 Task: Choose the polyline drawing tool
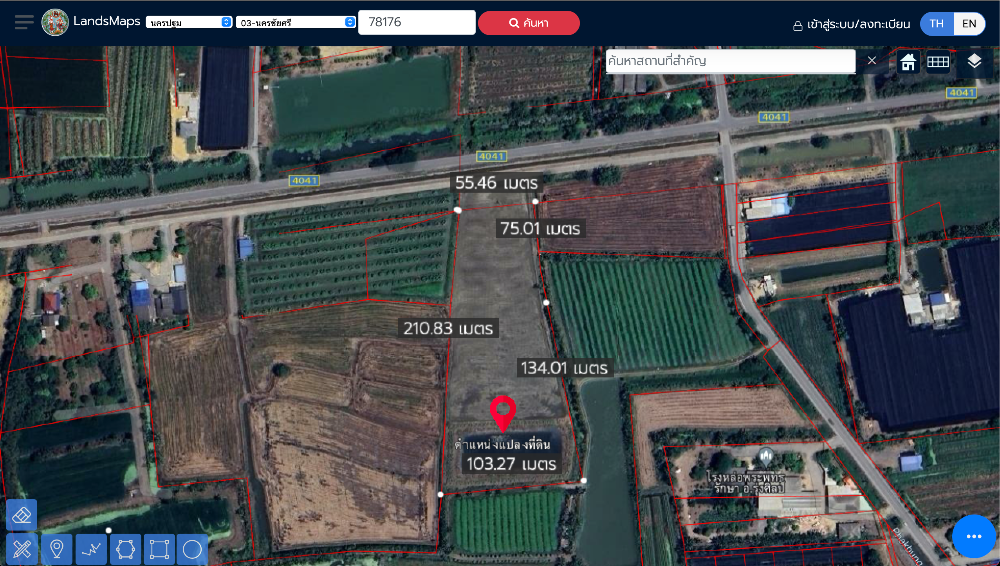click(91, 549)
